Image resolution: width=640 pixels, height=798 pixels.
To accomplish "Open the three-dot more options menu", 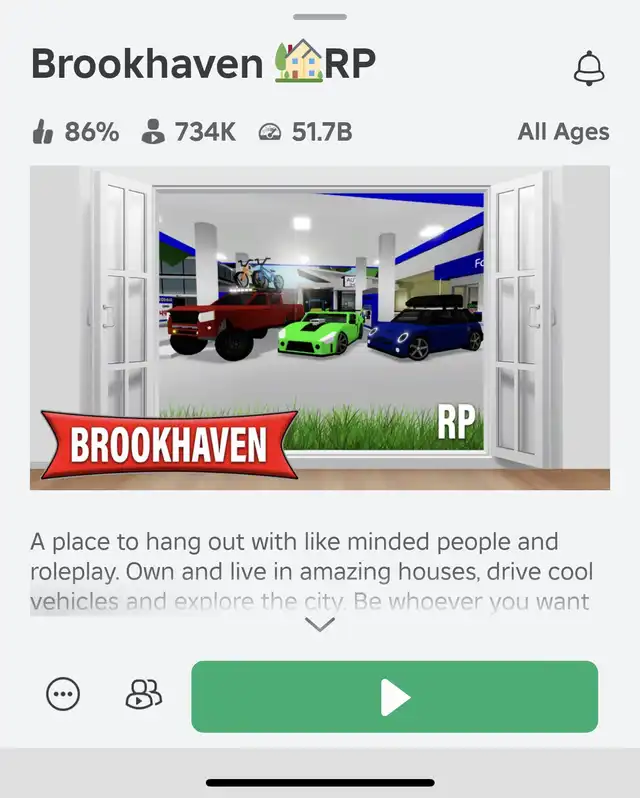I will pyautogui.click(x=63, y=694).
